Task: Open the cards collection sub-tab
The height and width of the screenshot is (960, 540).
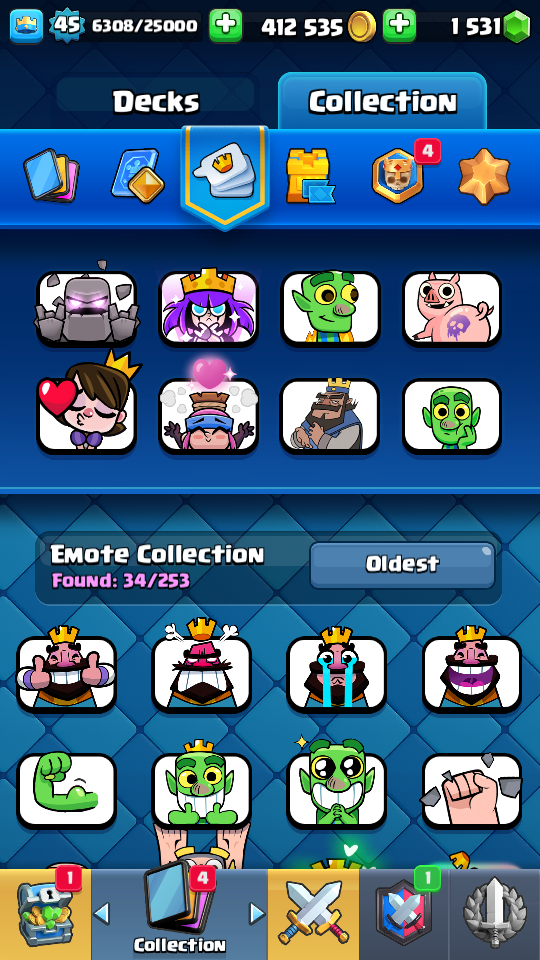Action: click(51, 175)
